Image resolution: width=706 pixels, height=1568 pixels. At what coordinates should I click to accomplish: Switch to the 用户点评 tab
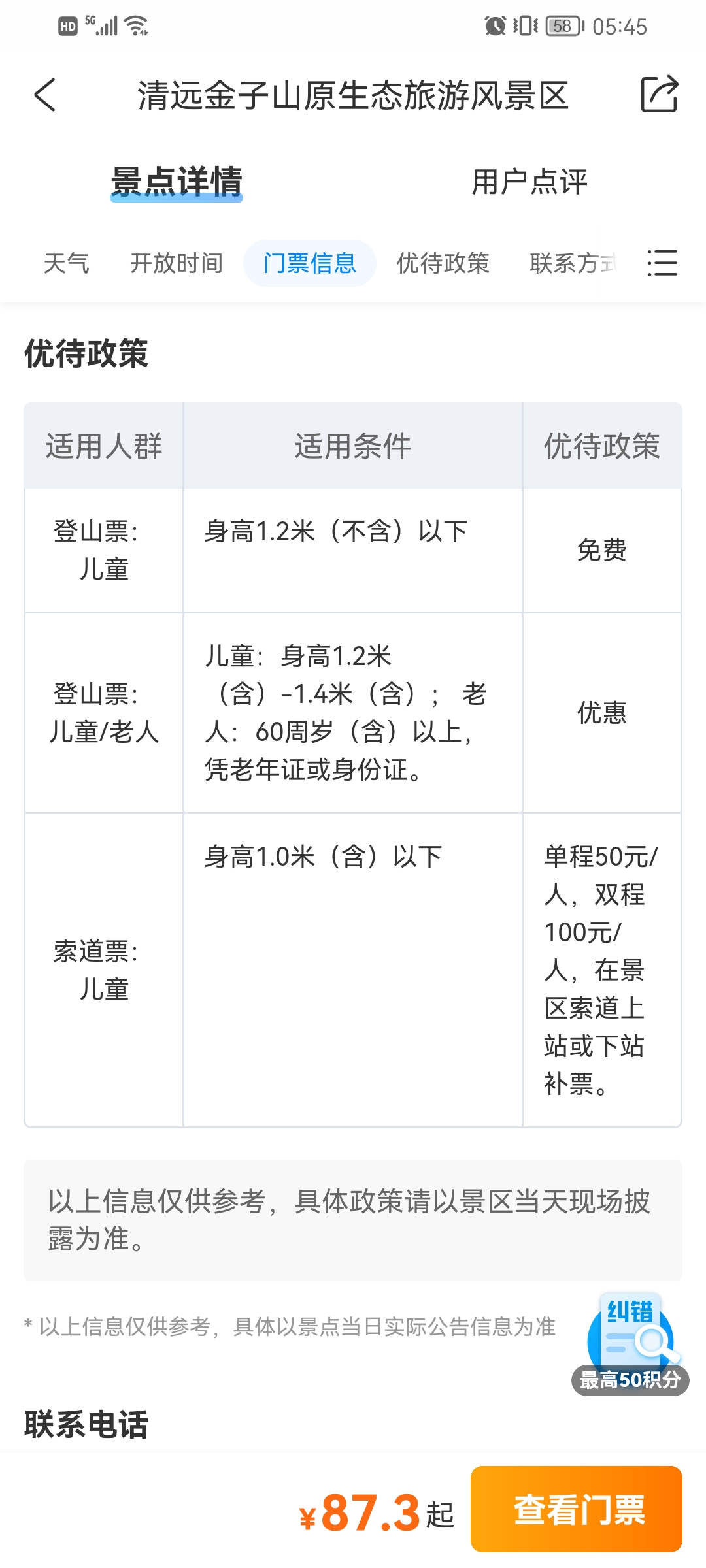(529, 182)
